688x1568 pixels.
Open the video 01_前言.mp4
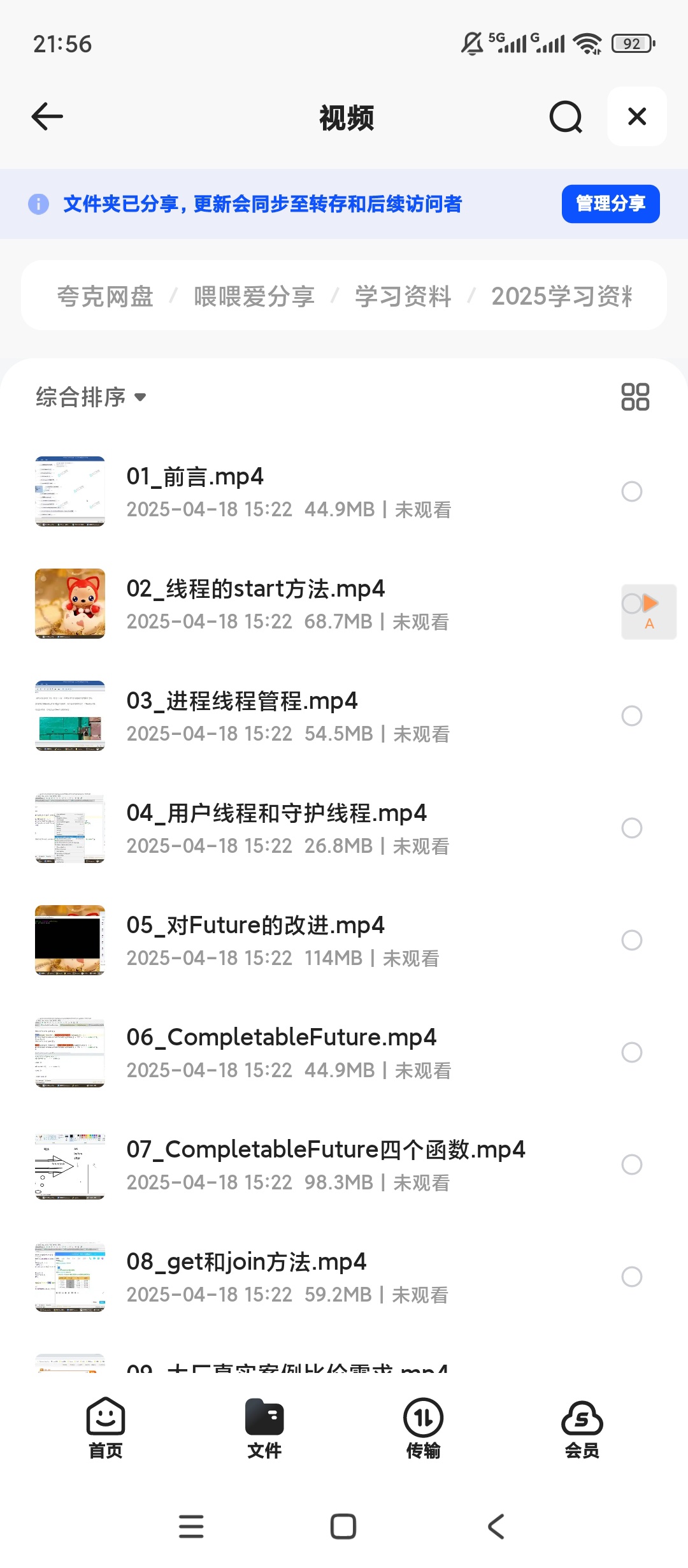click(x=195, y=477)
